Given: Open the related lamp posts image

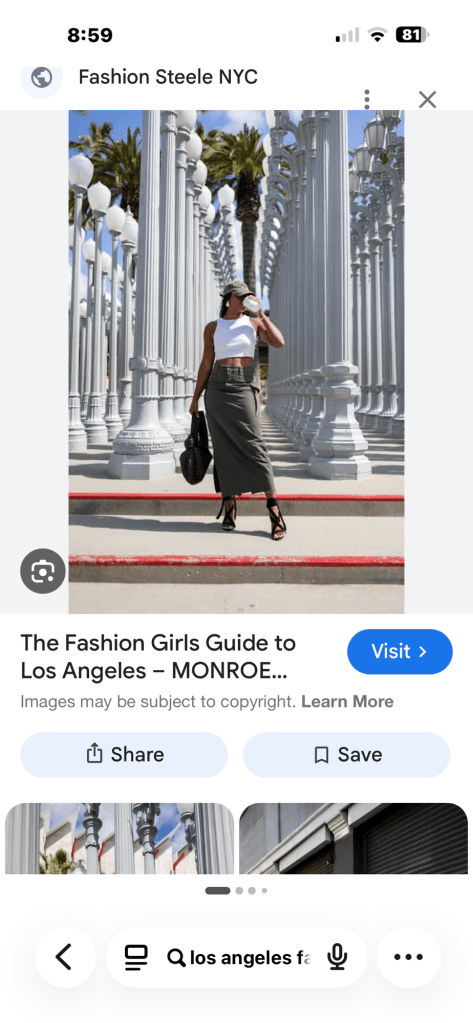Looking at the screenshot, I should (x=119, y=838).
